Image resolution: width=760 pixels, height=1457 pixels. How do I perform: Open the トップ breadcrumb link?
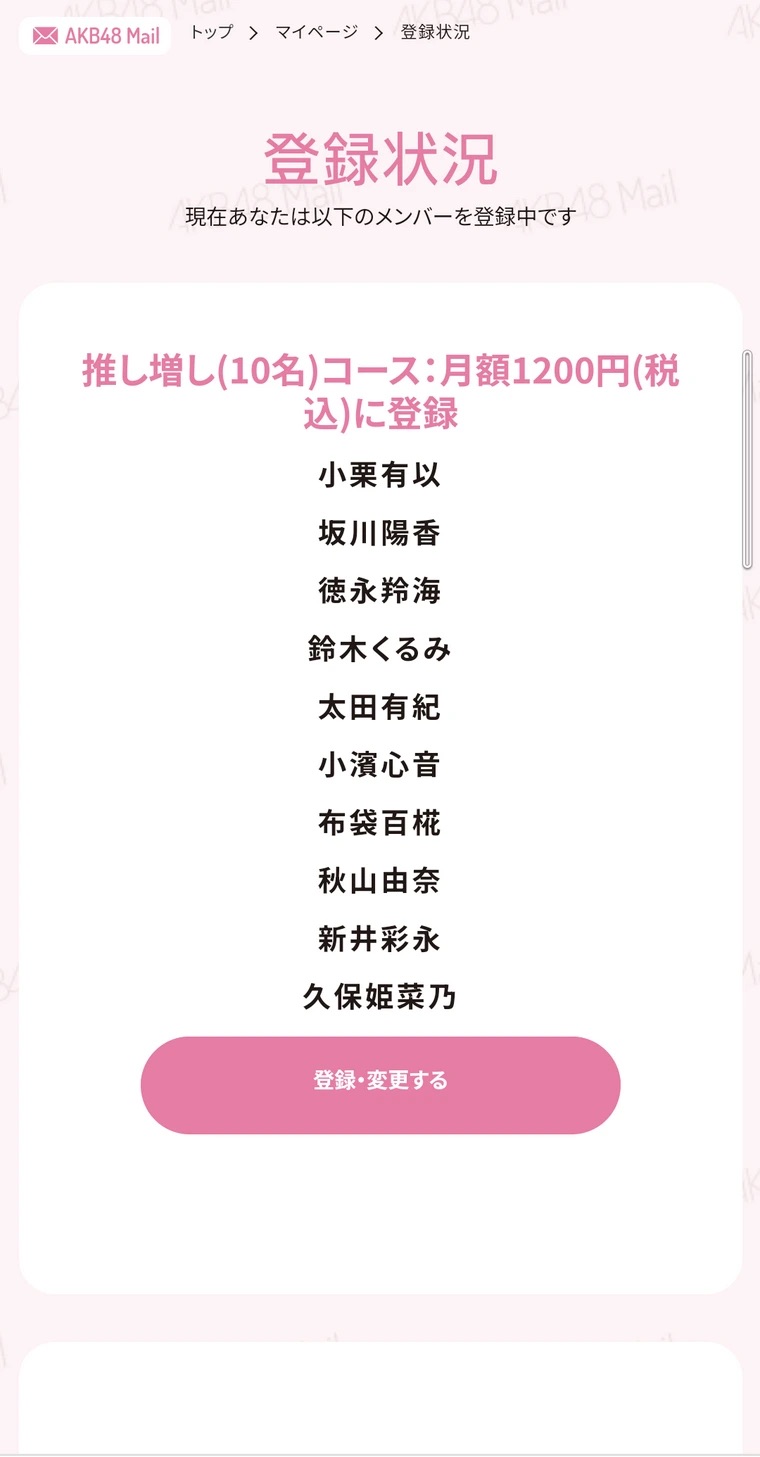tap(211, 33)
